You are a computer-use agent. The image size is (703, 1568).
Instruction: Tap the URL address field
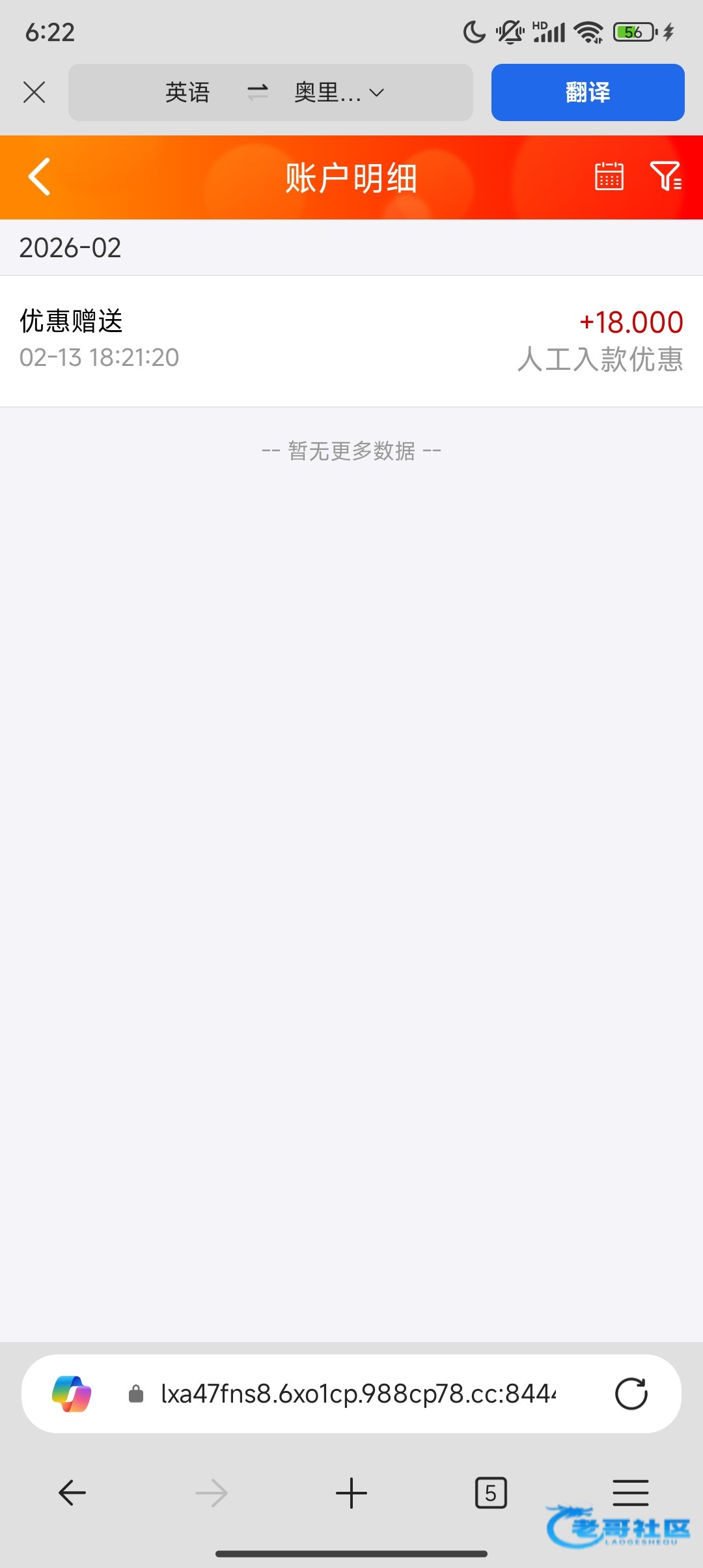(358, 1393)
